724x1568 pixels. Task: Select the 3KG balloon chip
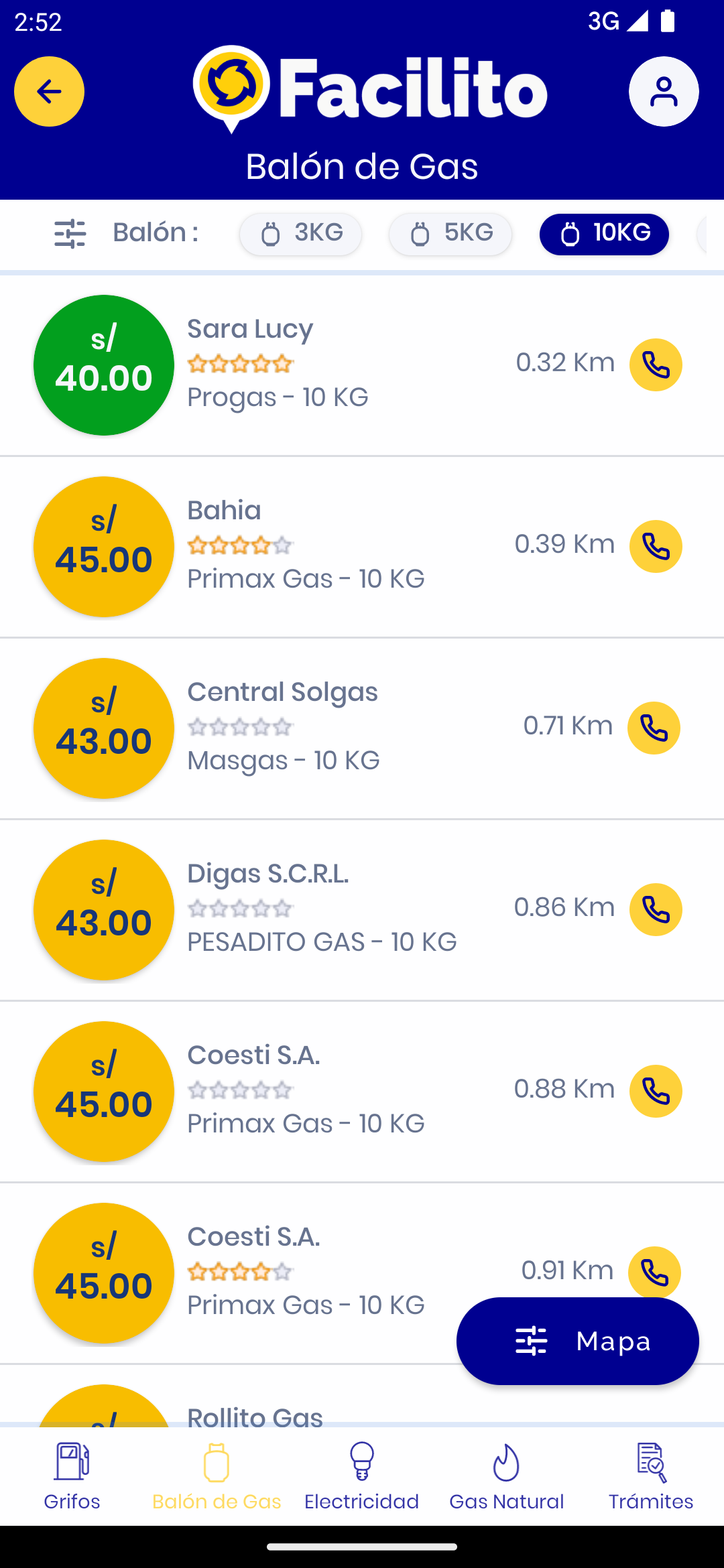click(x=301, y=234)
